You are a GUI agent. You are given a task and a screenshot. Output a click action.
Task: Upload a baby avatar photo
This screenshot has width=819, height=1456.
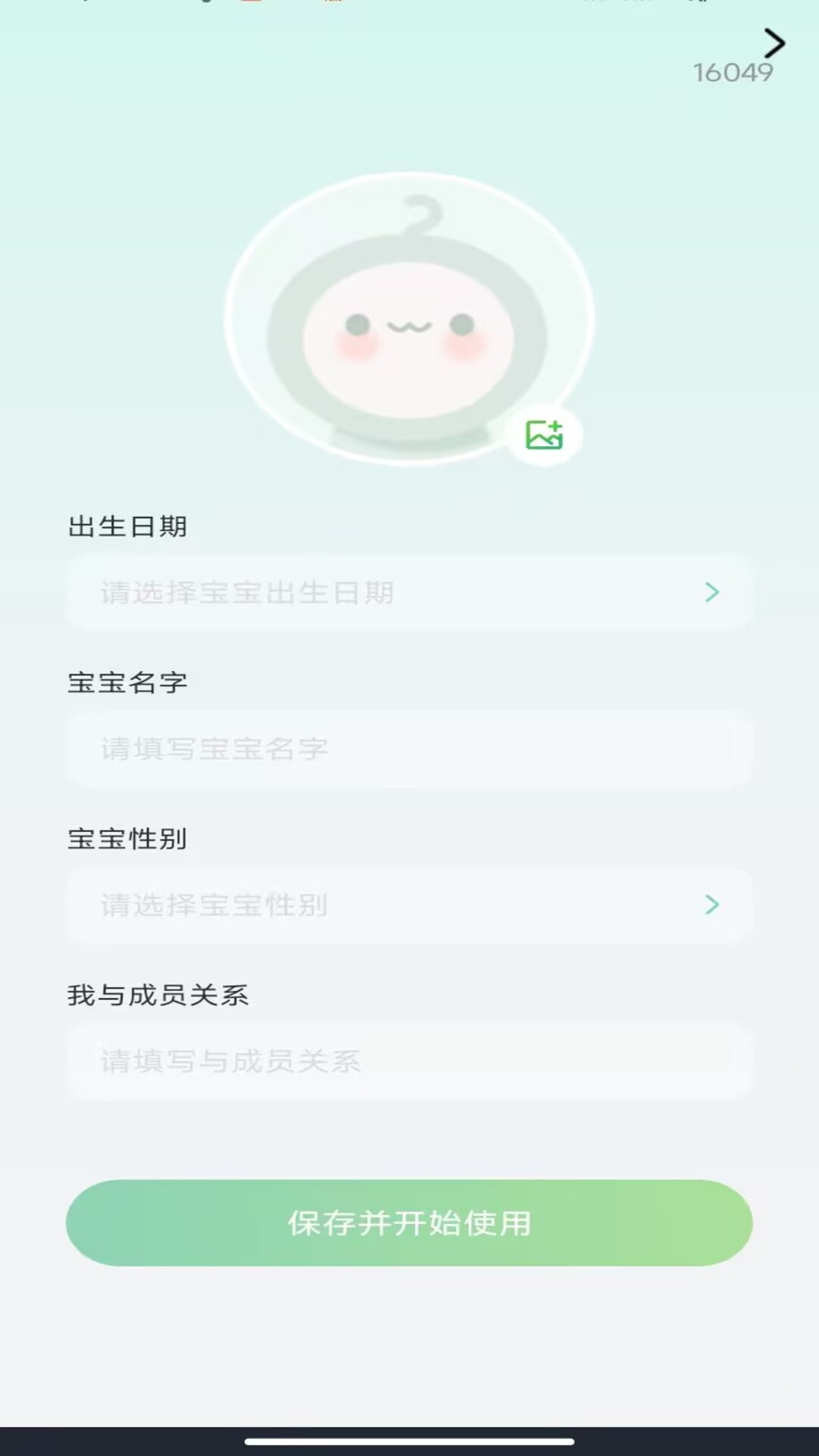(544, 435)
